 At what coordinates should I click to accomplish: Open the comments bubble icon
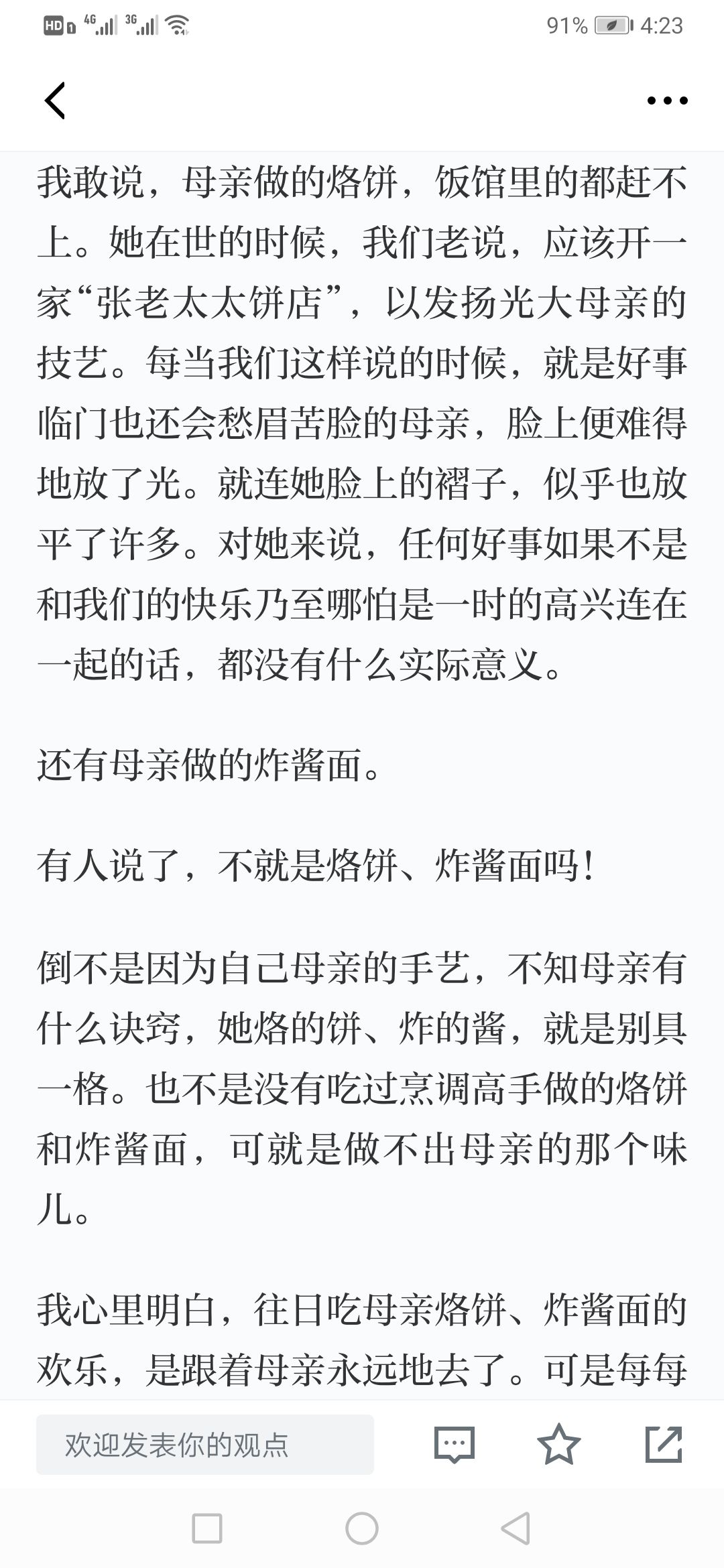pos(455,1444)
